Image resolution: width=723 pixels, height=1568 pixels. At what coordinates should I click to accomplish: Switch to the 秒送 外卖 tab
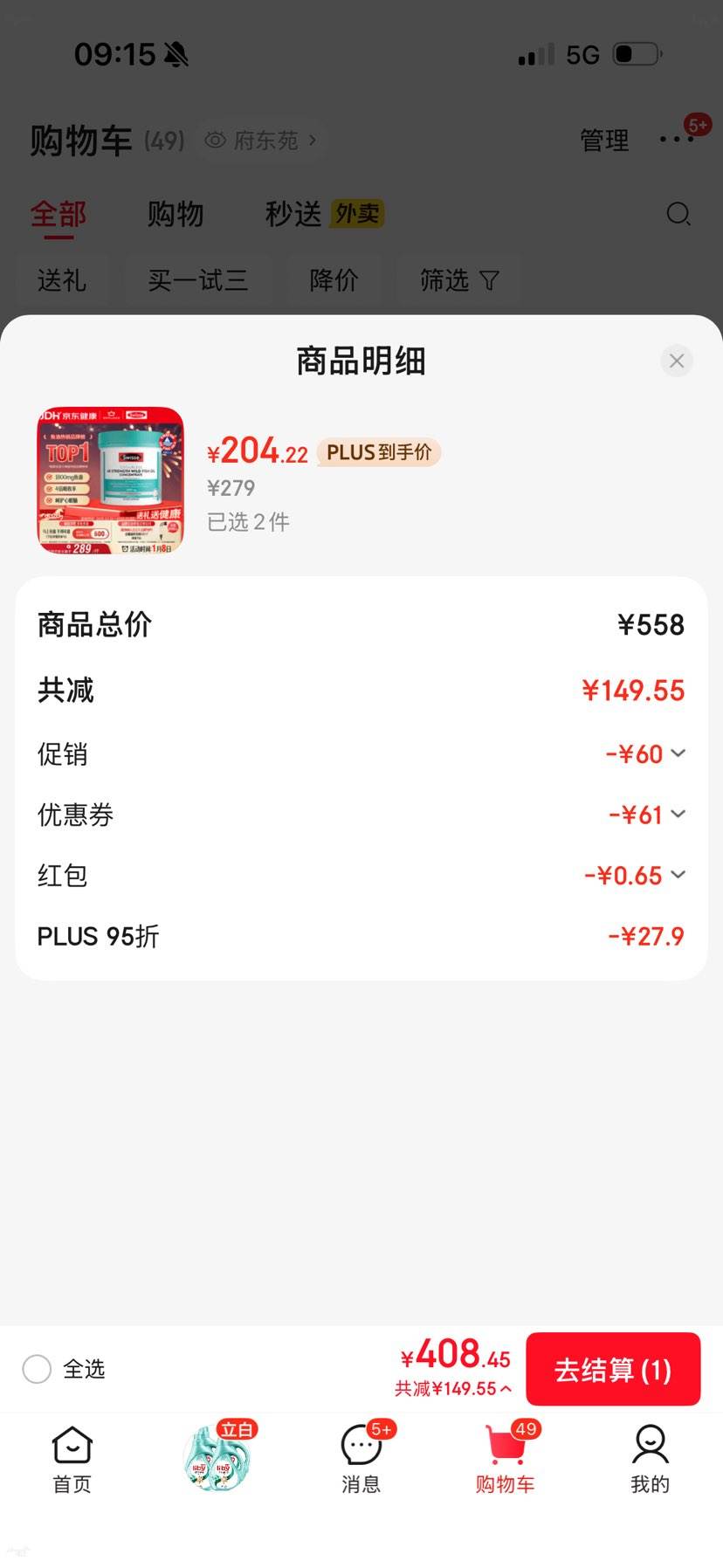point(293,214)
